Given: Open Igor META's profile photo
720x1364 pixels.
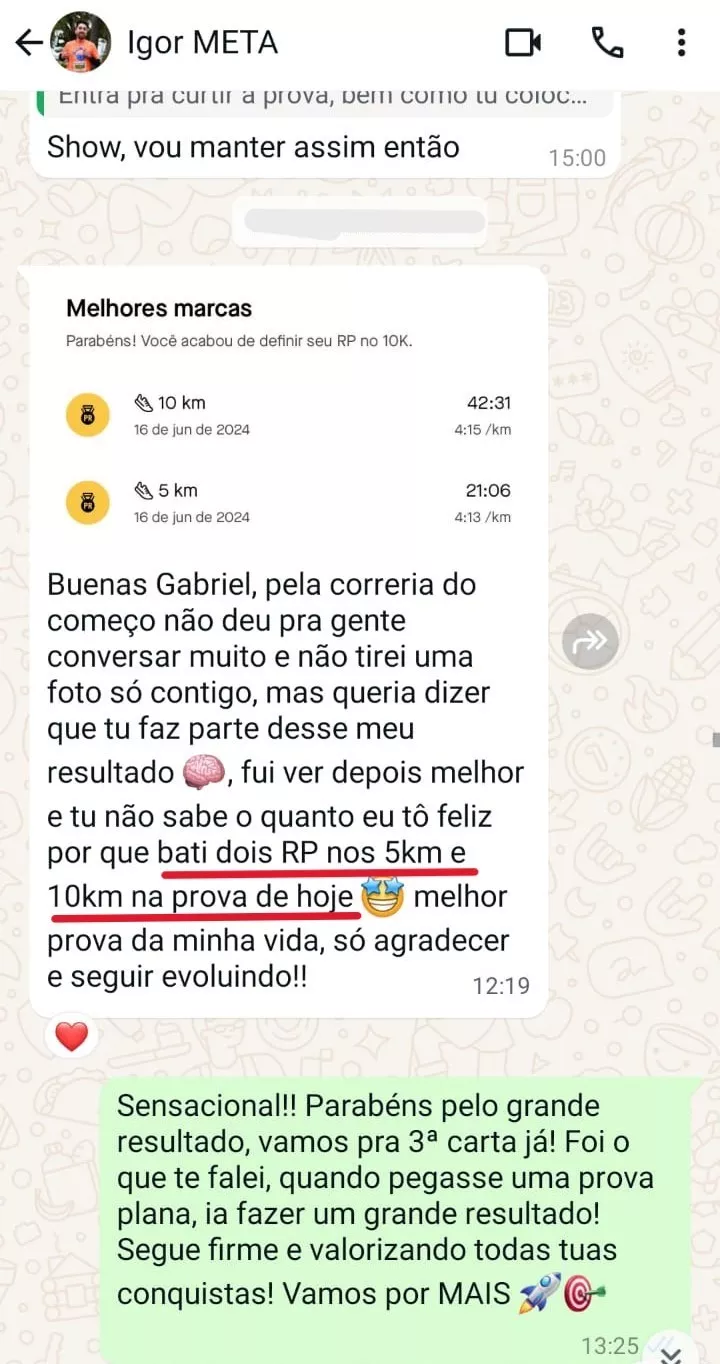Looking at the screenshot, I should click(80, 42).
